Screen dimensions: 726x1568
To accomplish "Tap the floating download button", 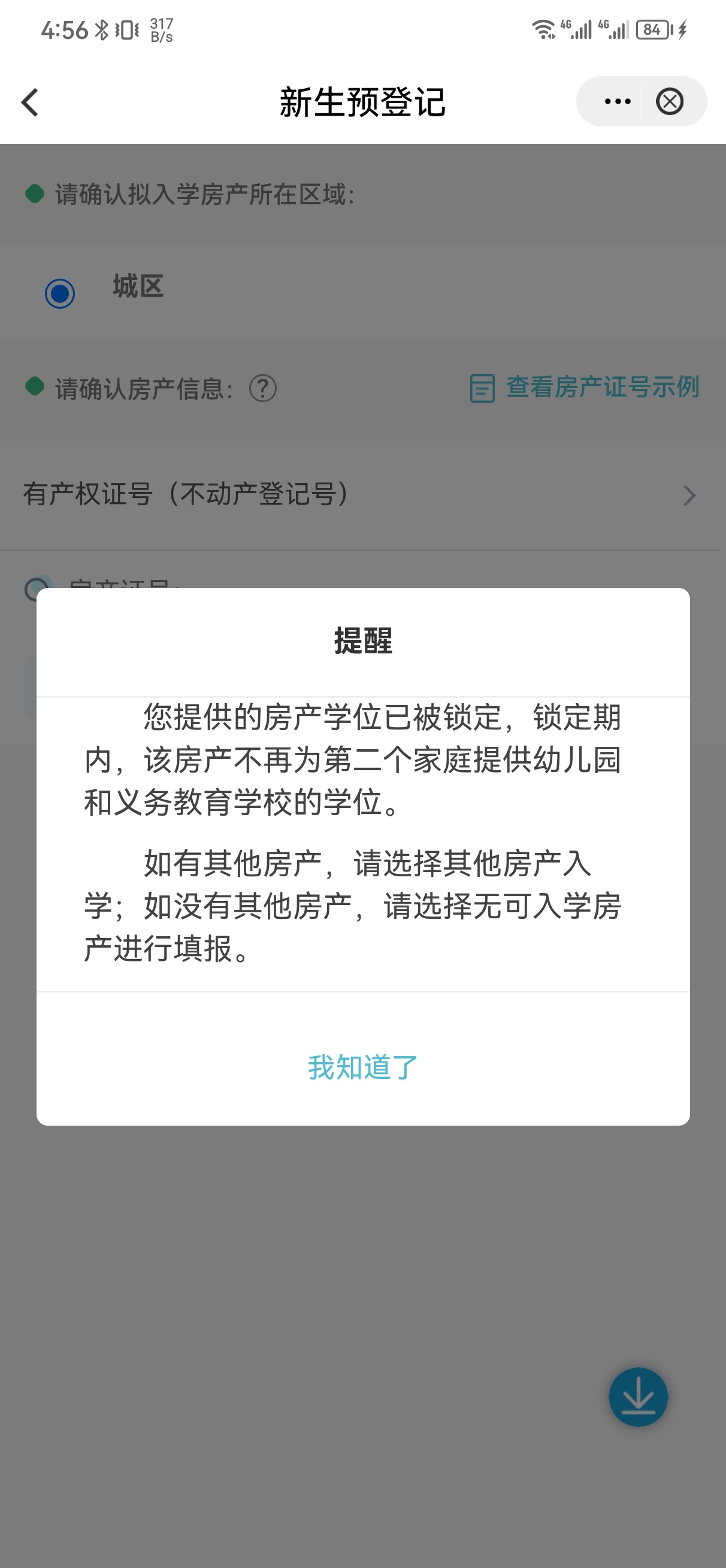I will (638, 1397).
